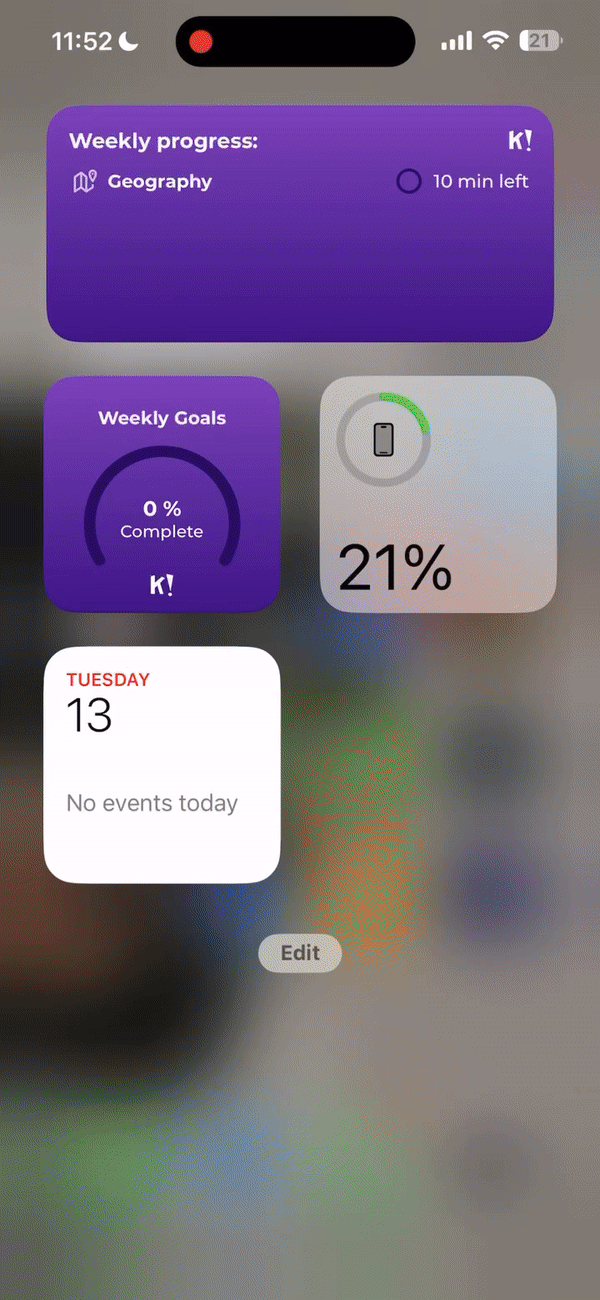The height and width of the screenshot is (1300, 600).
Task: Tap the Edit button below widgets
Action: (300, 953)
